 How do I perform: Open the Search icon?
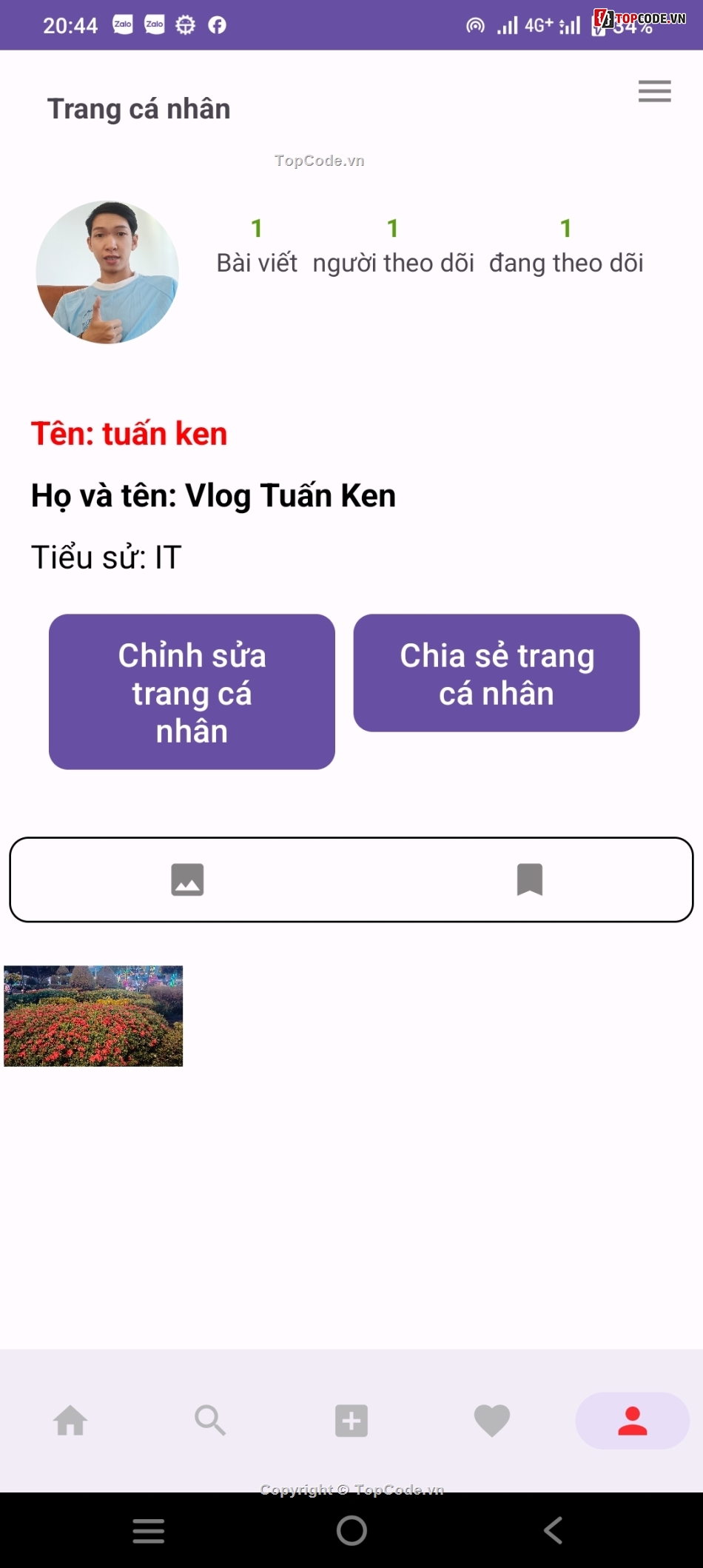tap(211, 1421)
